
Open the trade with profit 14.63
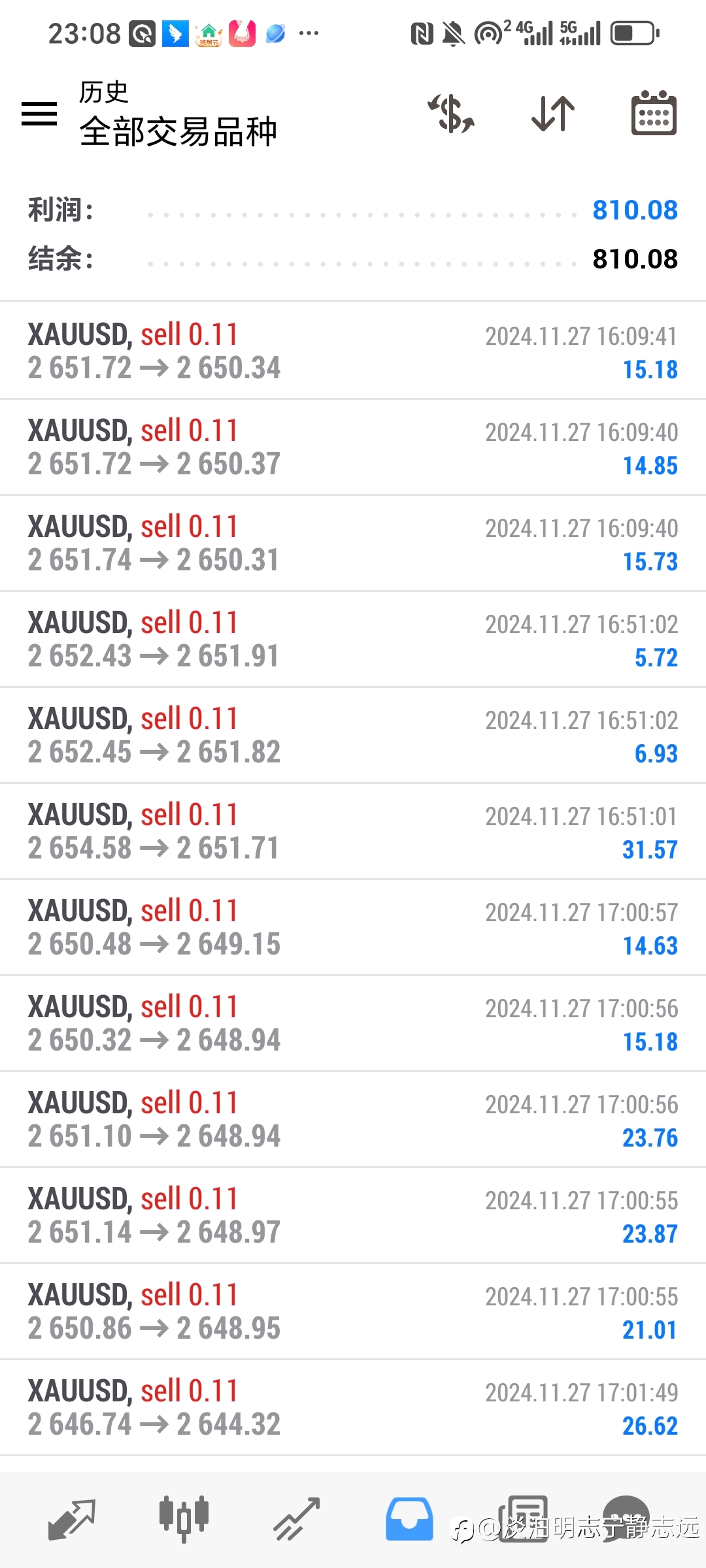click(353, 927)
